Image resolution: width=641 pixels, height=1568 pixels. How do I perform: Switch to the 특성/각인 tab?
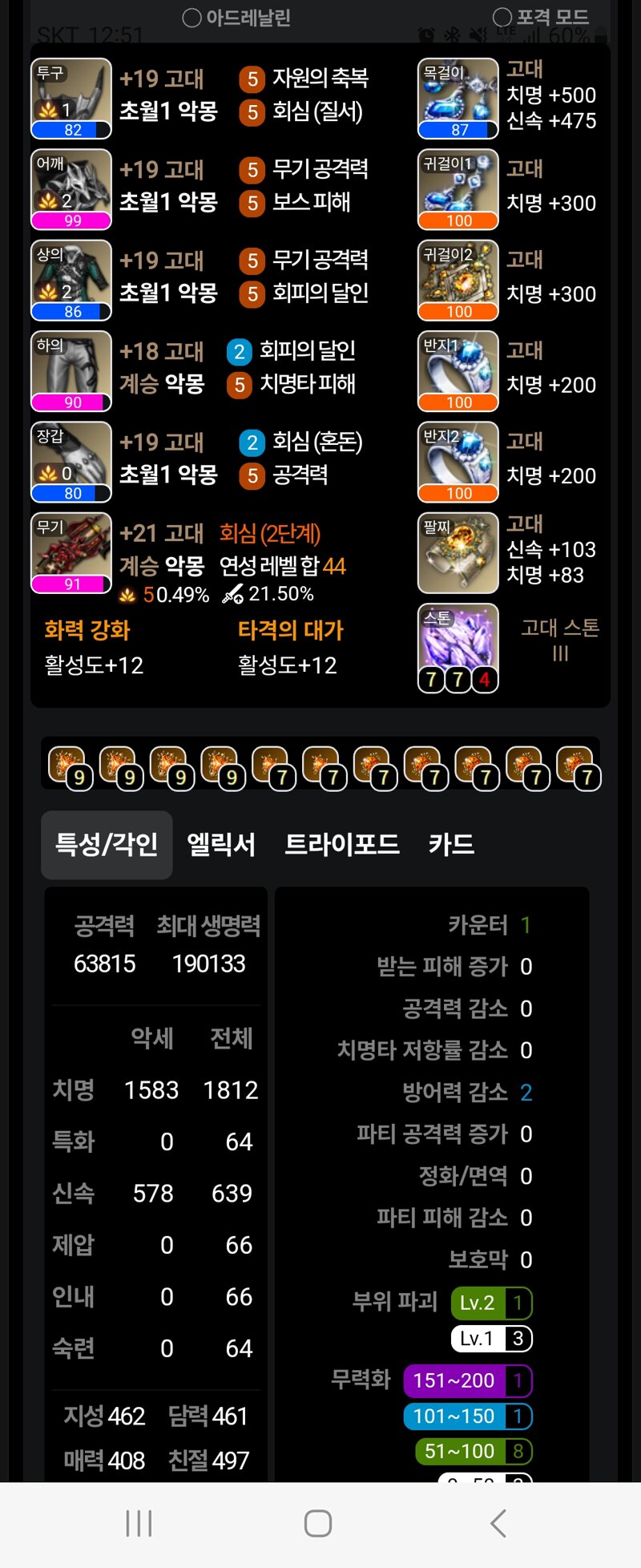click(x=107, y=845)
